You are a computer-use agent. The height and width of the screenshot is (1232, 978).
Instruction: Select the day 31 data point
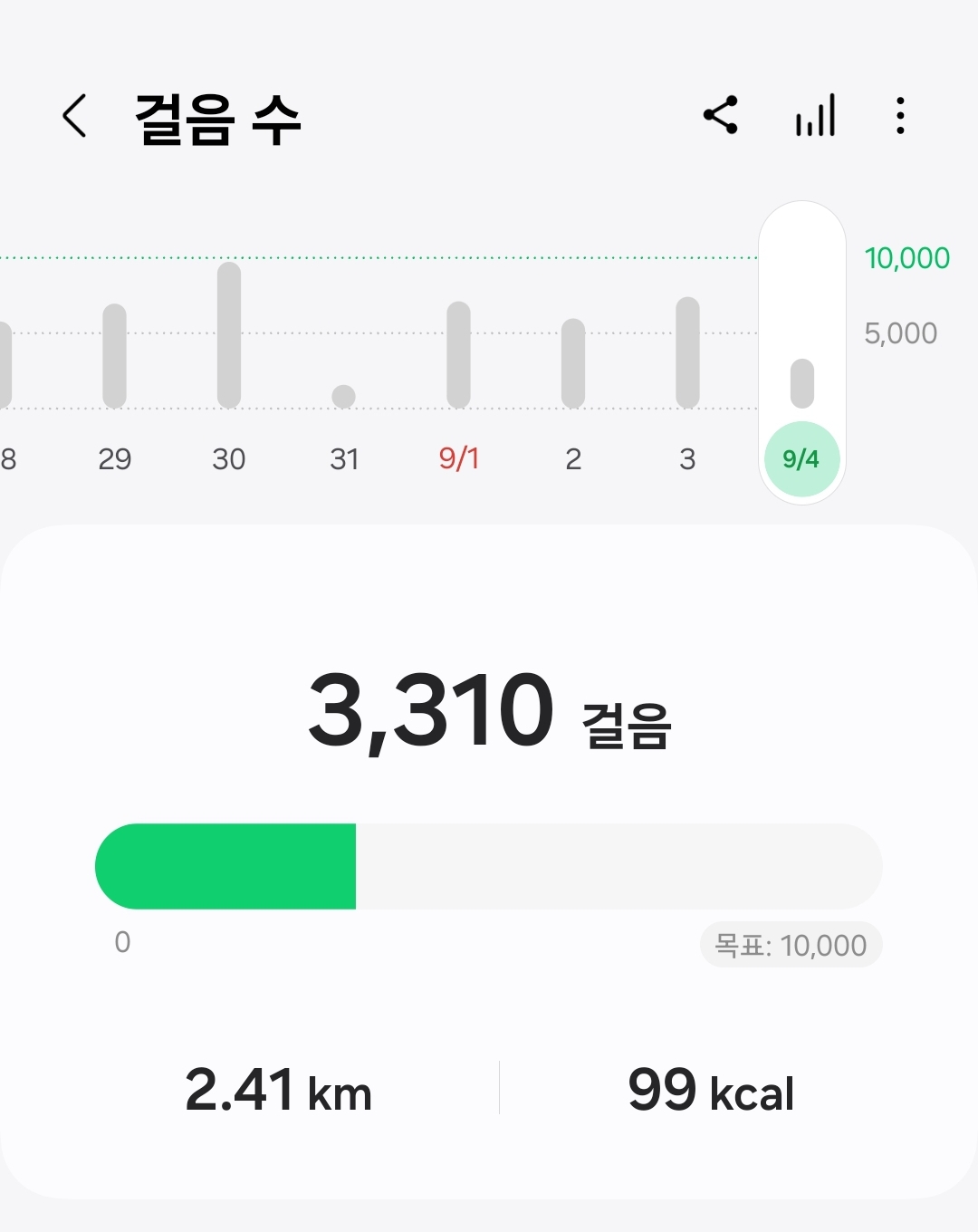[344, 396]
